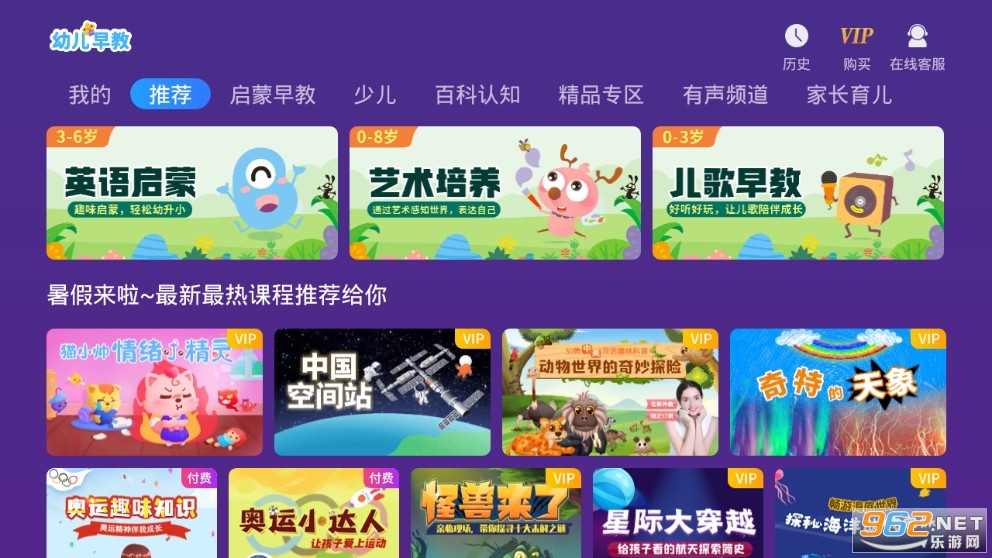Viewport: 992px width, 558px height.
Task: Switch to the 精品专区 tab
Action: pyautogui.click(x=600, y=95)
